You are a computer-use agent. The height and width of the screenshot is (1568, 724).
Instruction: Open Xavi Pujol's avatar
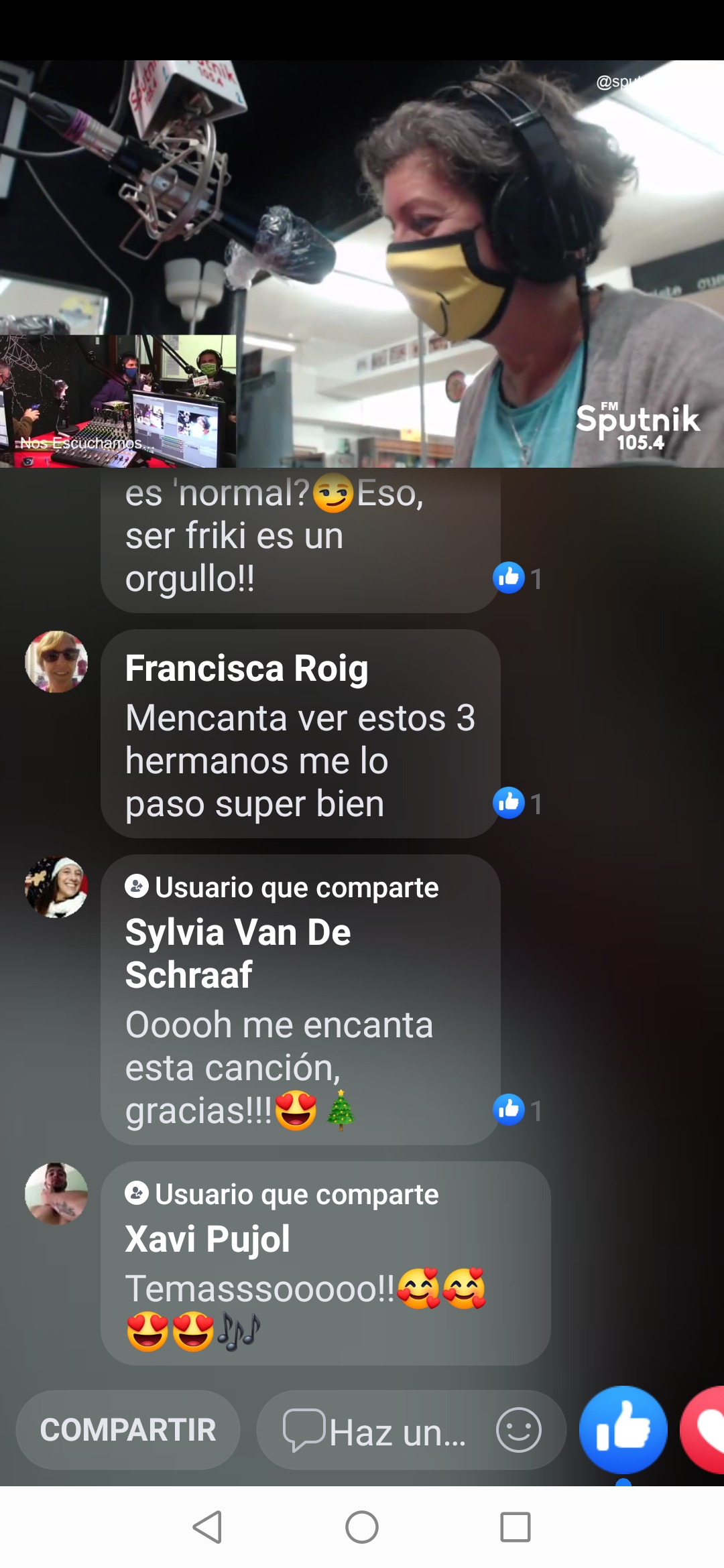[56, 1193]
